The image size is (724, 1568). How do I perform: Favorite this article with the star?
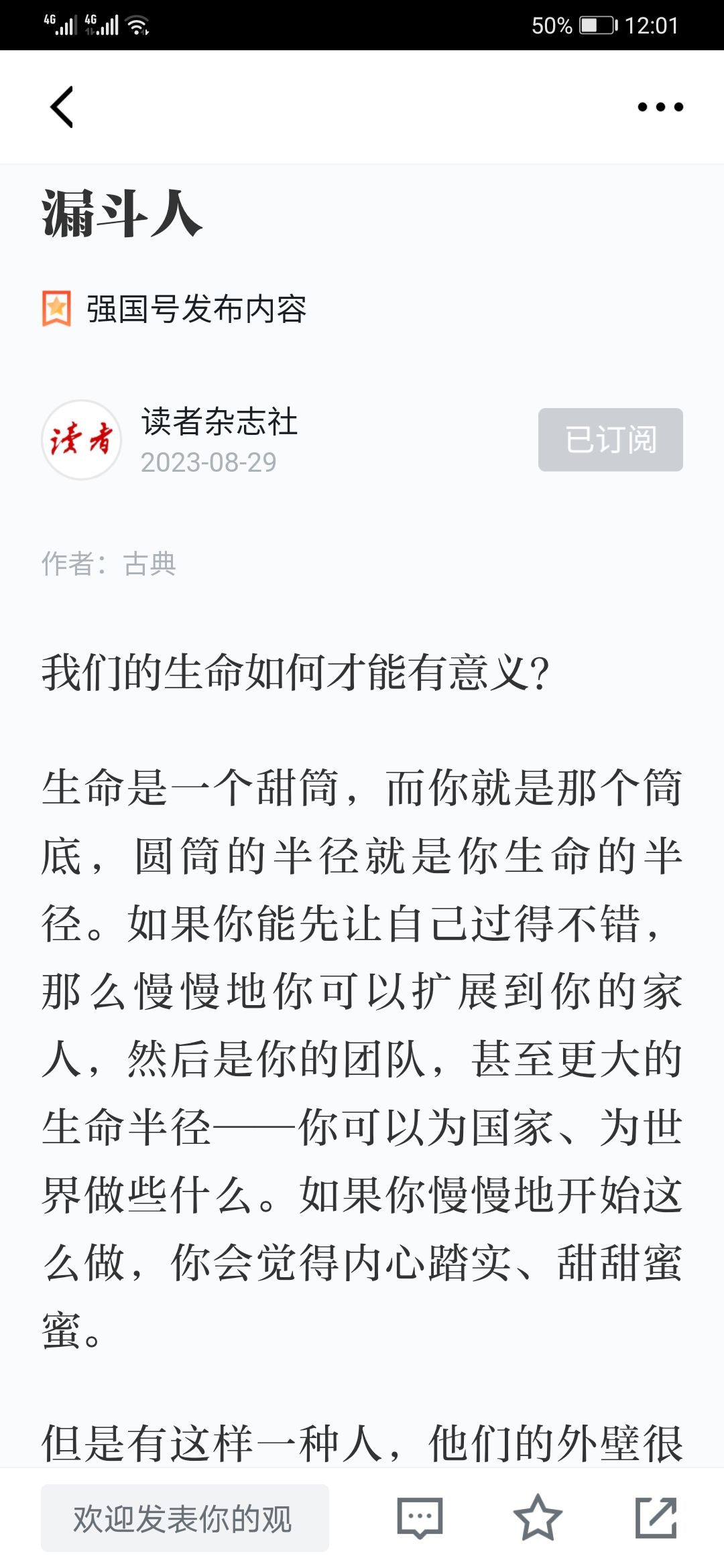(537, 1518)
